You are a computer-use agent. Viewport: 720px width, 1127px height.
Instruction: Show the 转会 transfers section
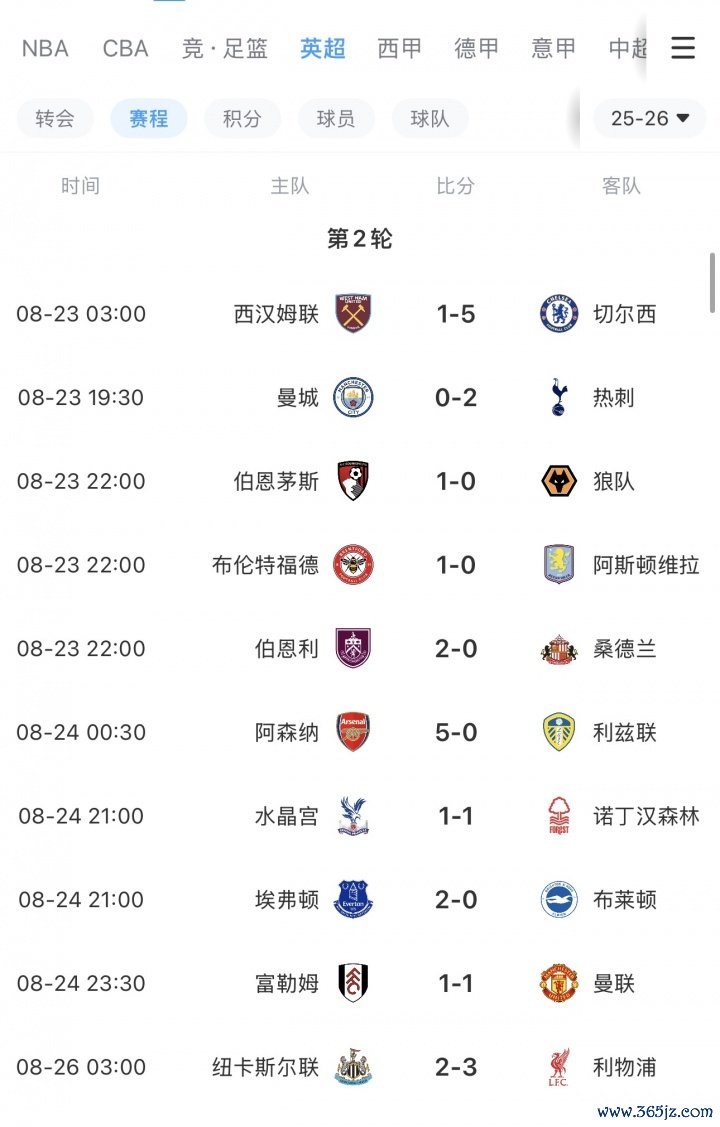point(55,119)
